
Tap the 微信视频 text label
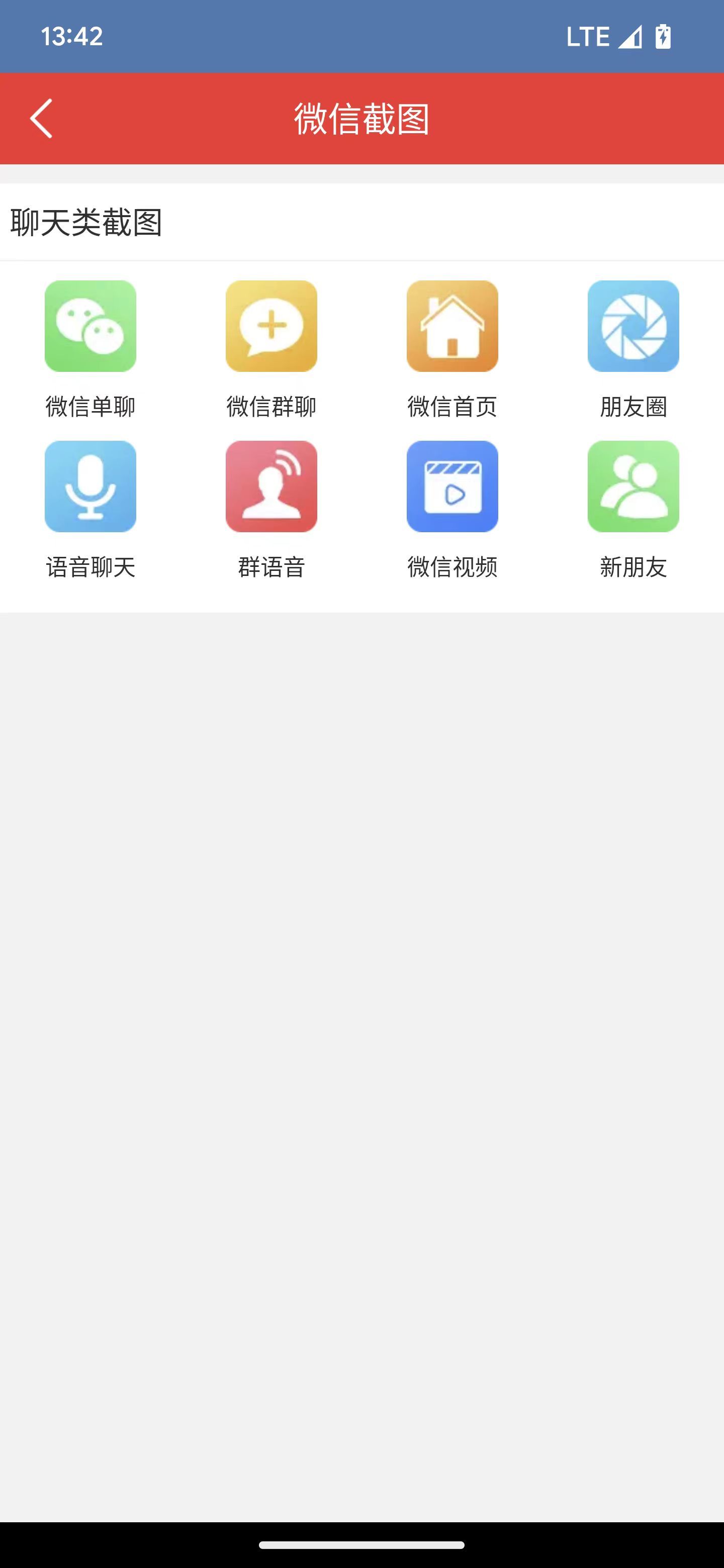click(452, 567)
